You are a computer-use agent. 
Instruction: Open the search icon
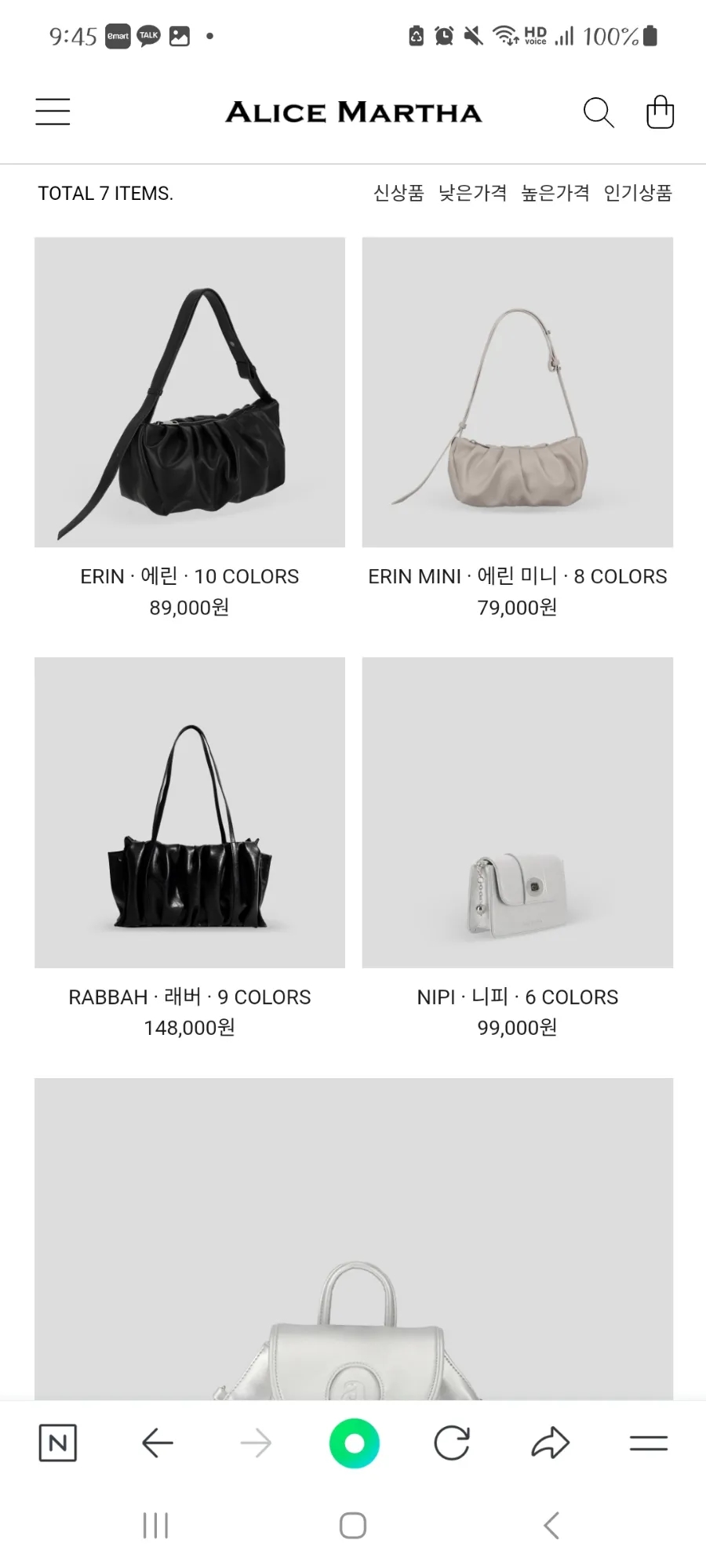click(x=598, y=112)
